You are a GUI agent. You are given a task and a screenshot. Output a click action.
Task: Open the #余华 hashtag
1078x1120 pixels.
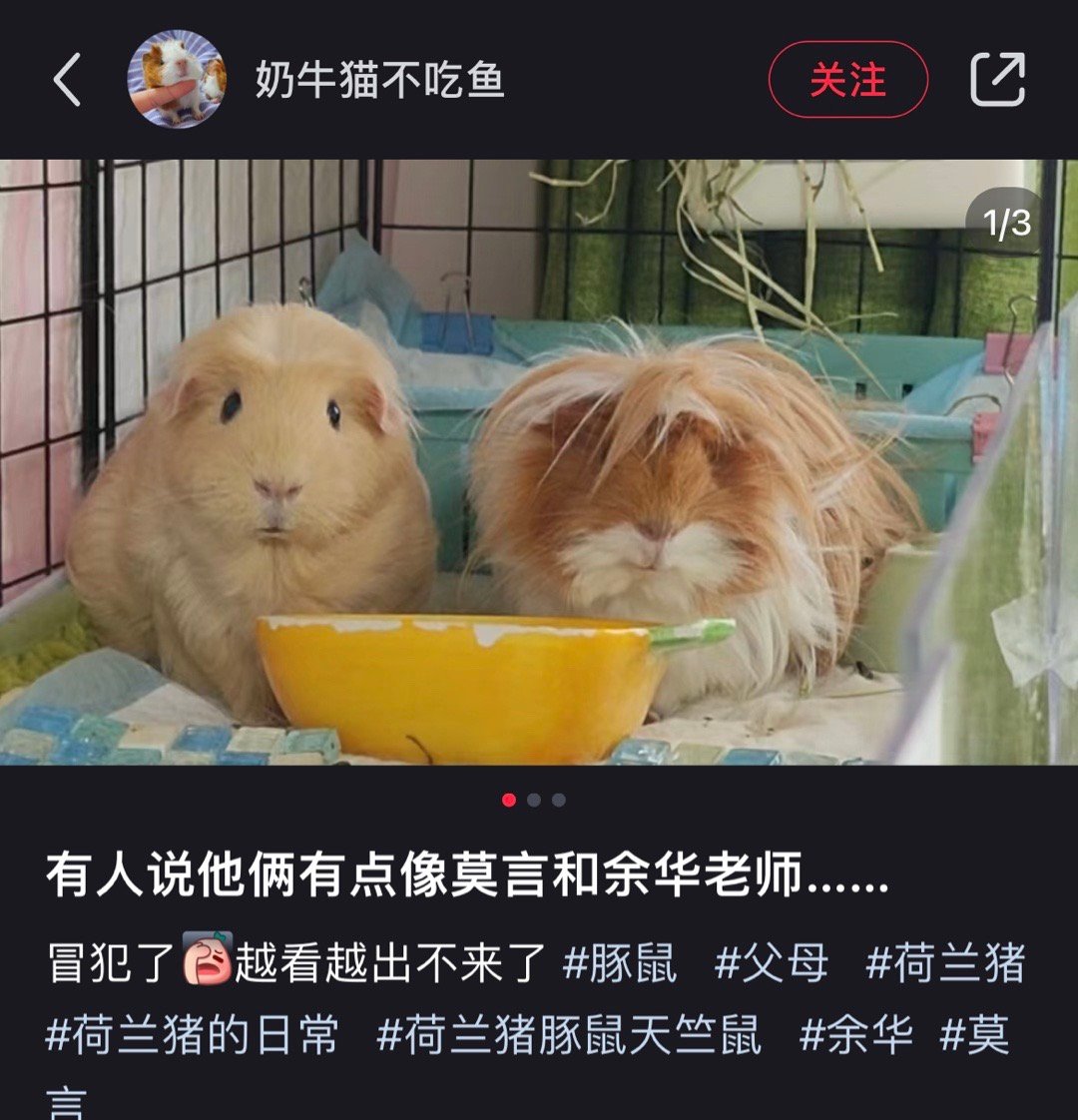pyautogui.click(x=856, y=1035)
